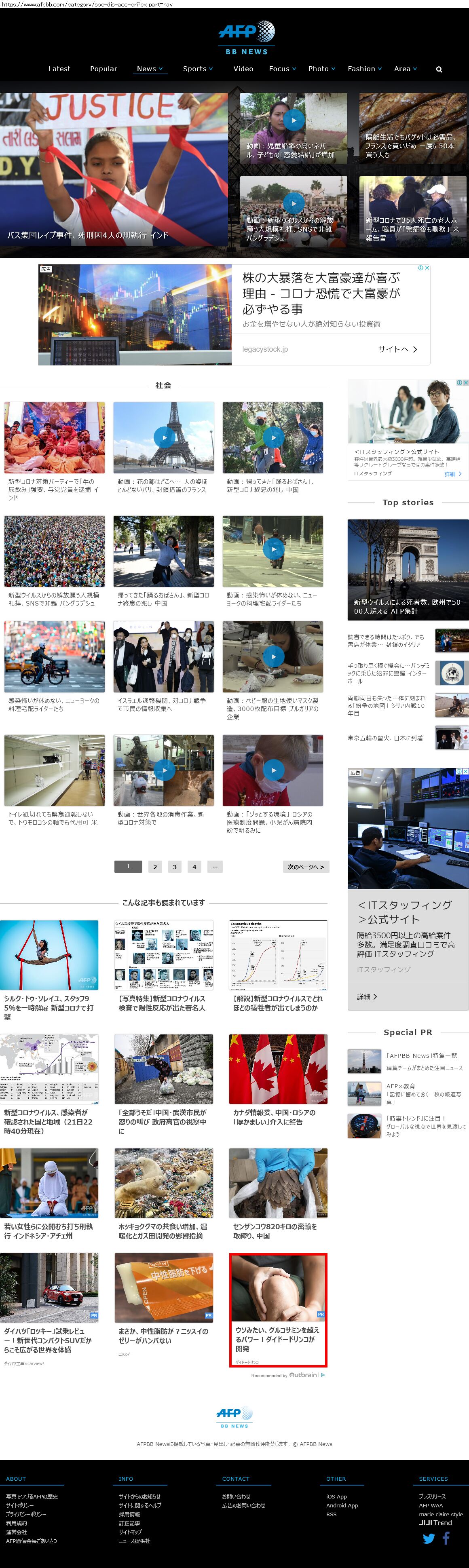Screen dimensions: 469x1568
Task: Go to page 2 of articles
Action: click(x=155, y=867)
